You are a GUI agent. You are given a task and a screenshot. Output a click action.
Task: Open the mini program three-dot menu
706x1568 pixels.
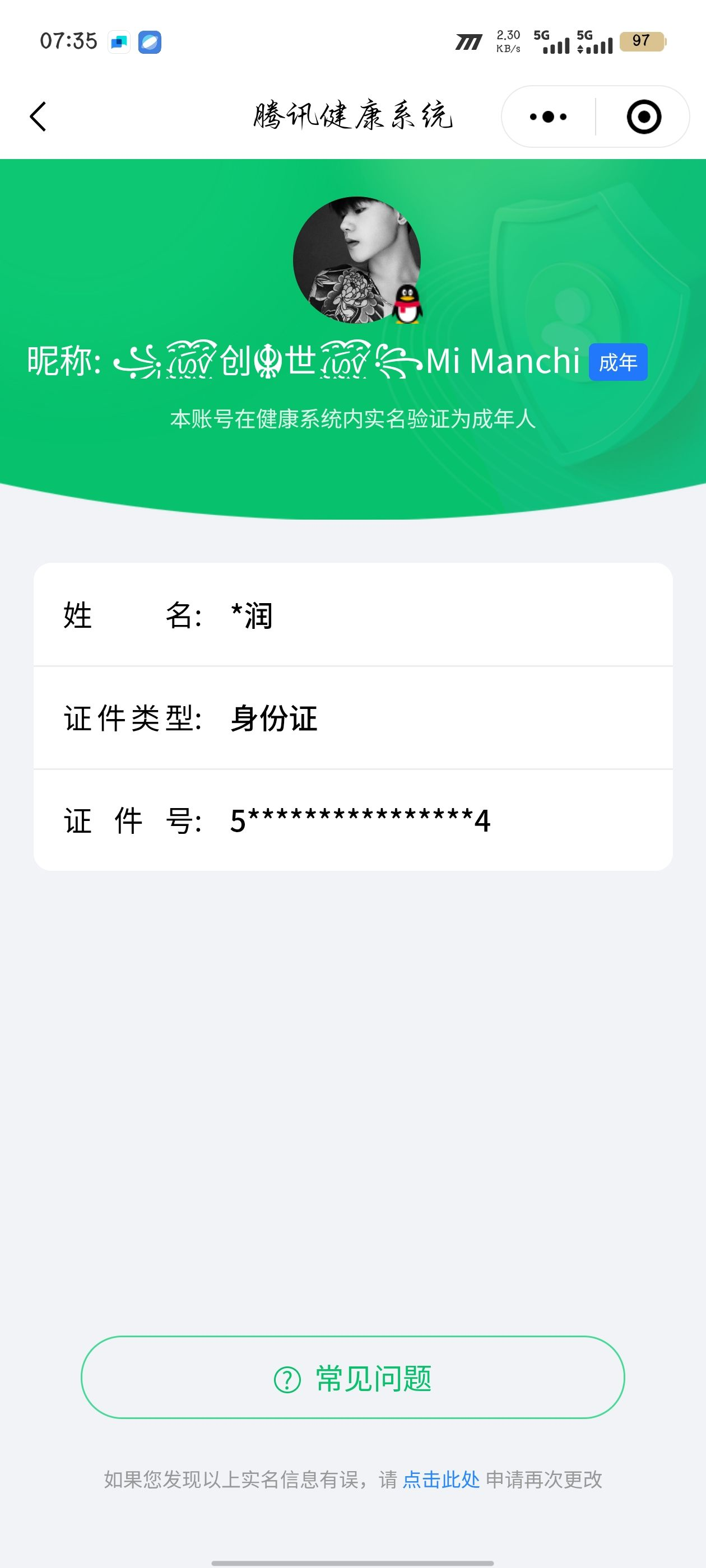pos(547,117)
